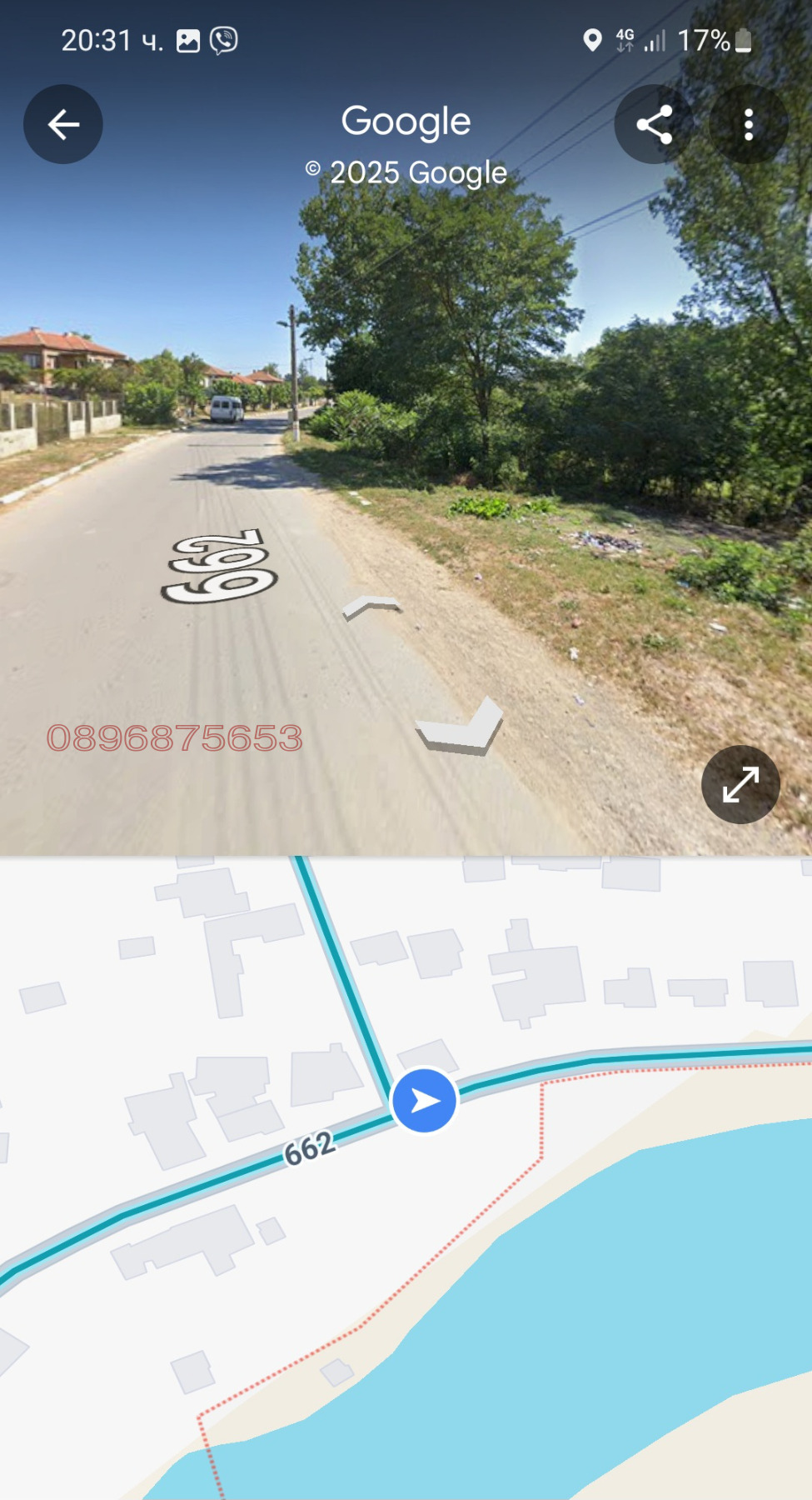This screenshot has height=1500, width=812.
Task: Open the three-dot overflow menu
Action: click(x=748, y=124)
